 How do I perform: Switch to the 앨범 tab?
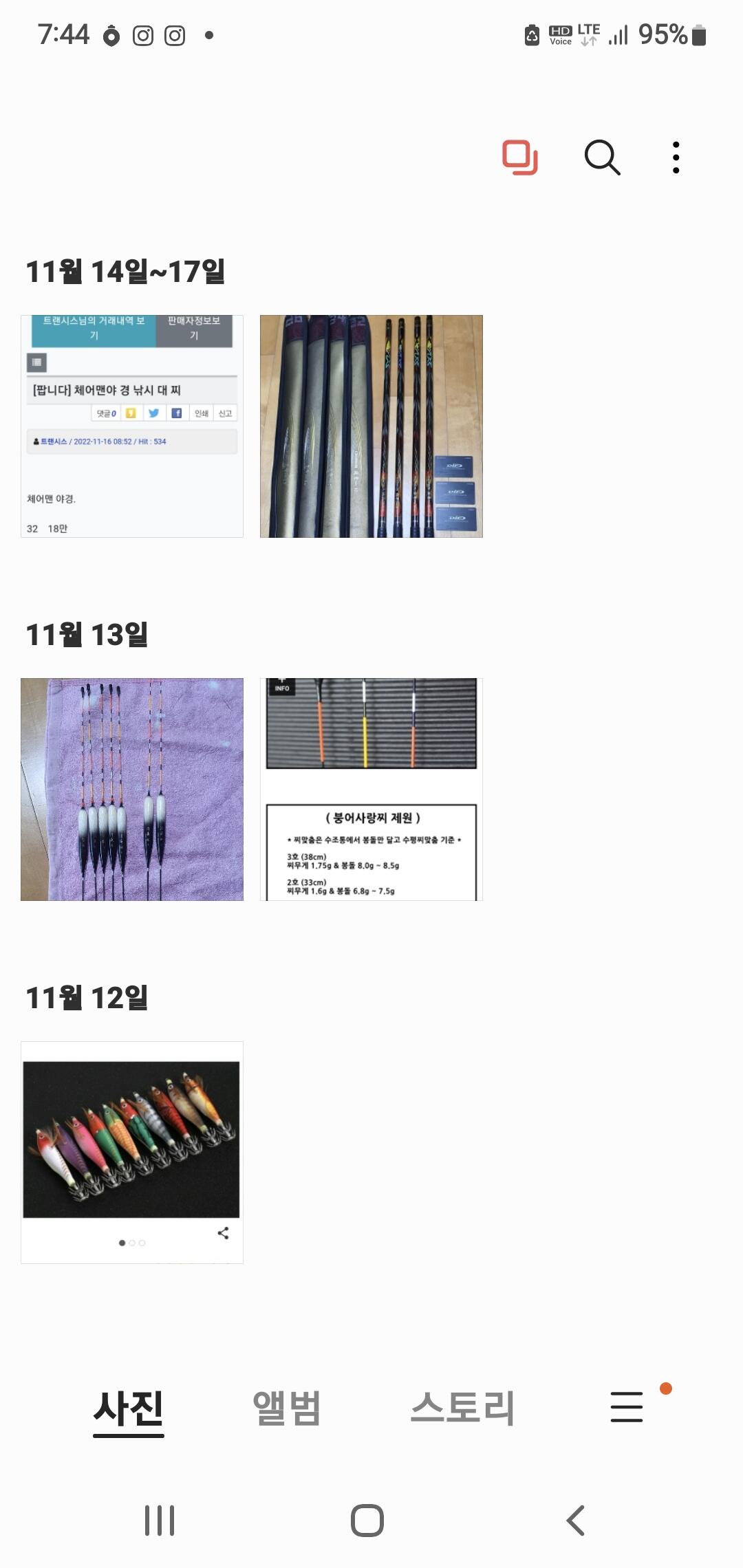[x=287, y=1407]
